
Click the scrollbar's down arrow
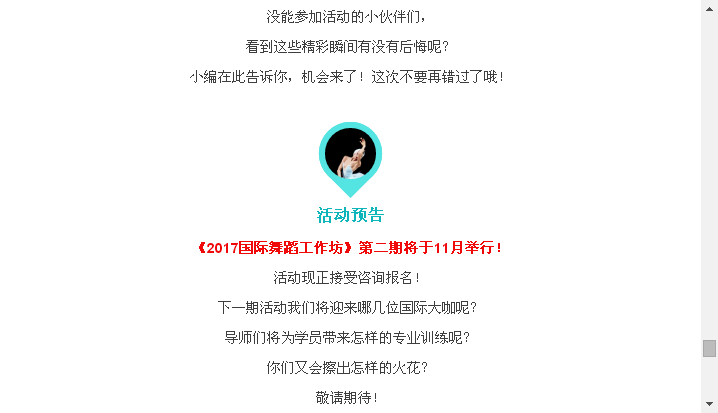(709, 405)
